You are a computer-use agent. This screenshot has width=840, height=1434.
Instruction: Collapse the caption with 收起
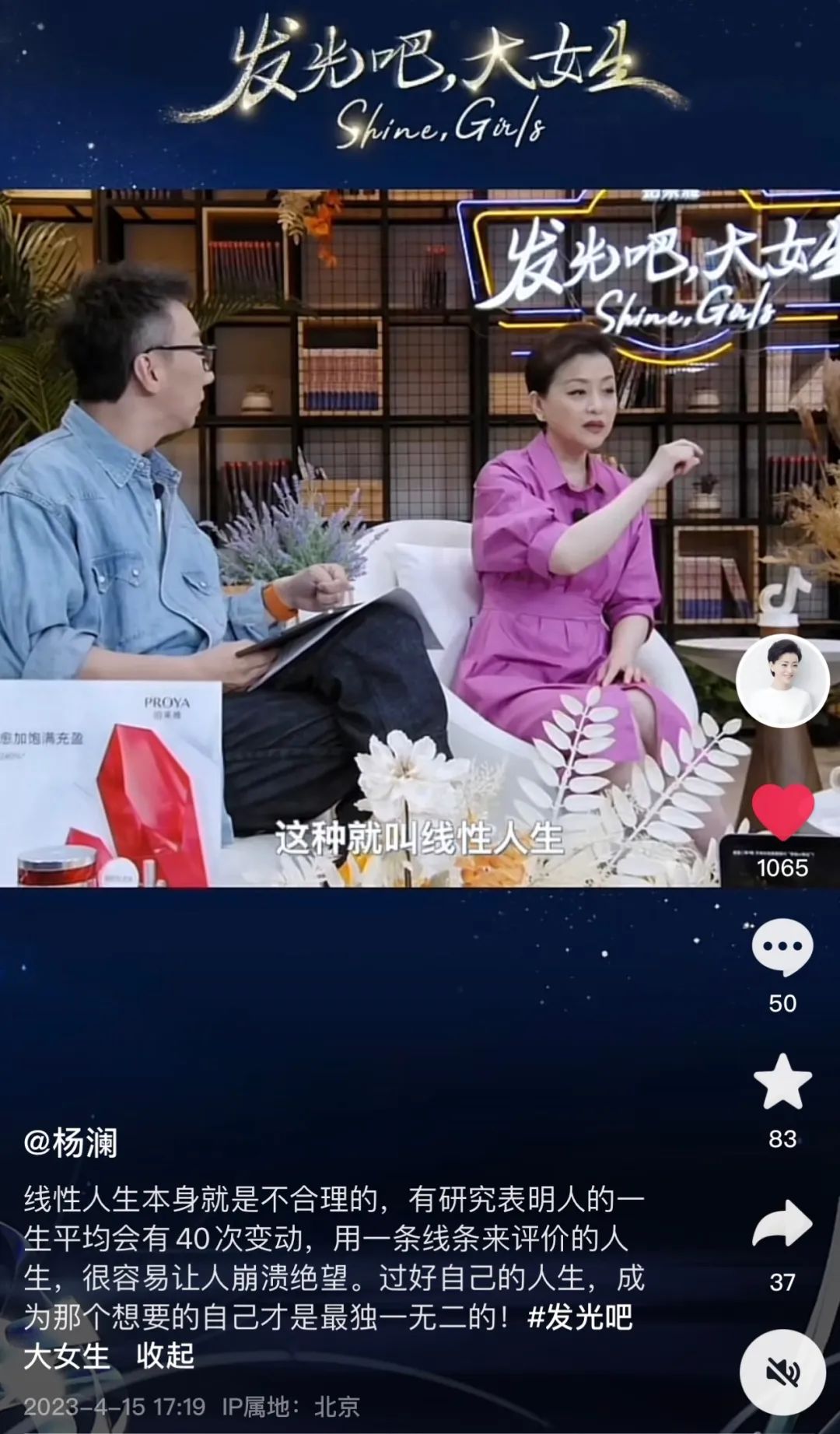pyautogui.click(x=165, y=1356)
